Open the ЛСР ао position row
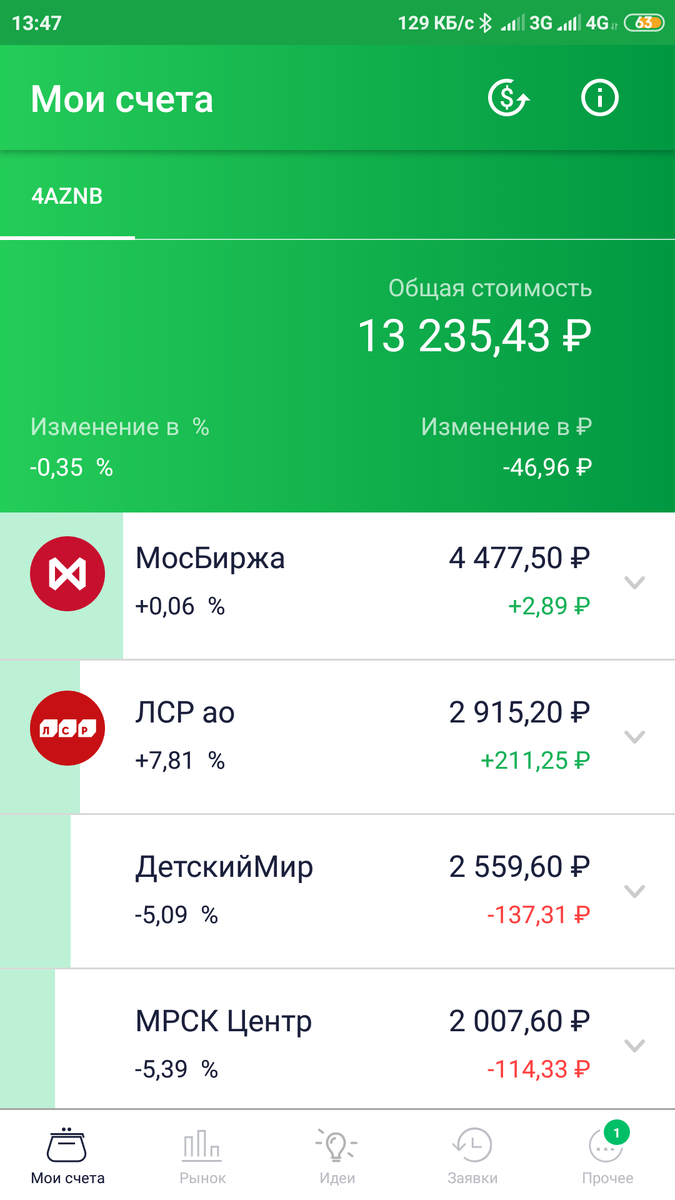This screenshot has width=675, height=1200. click(337, 737)
